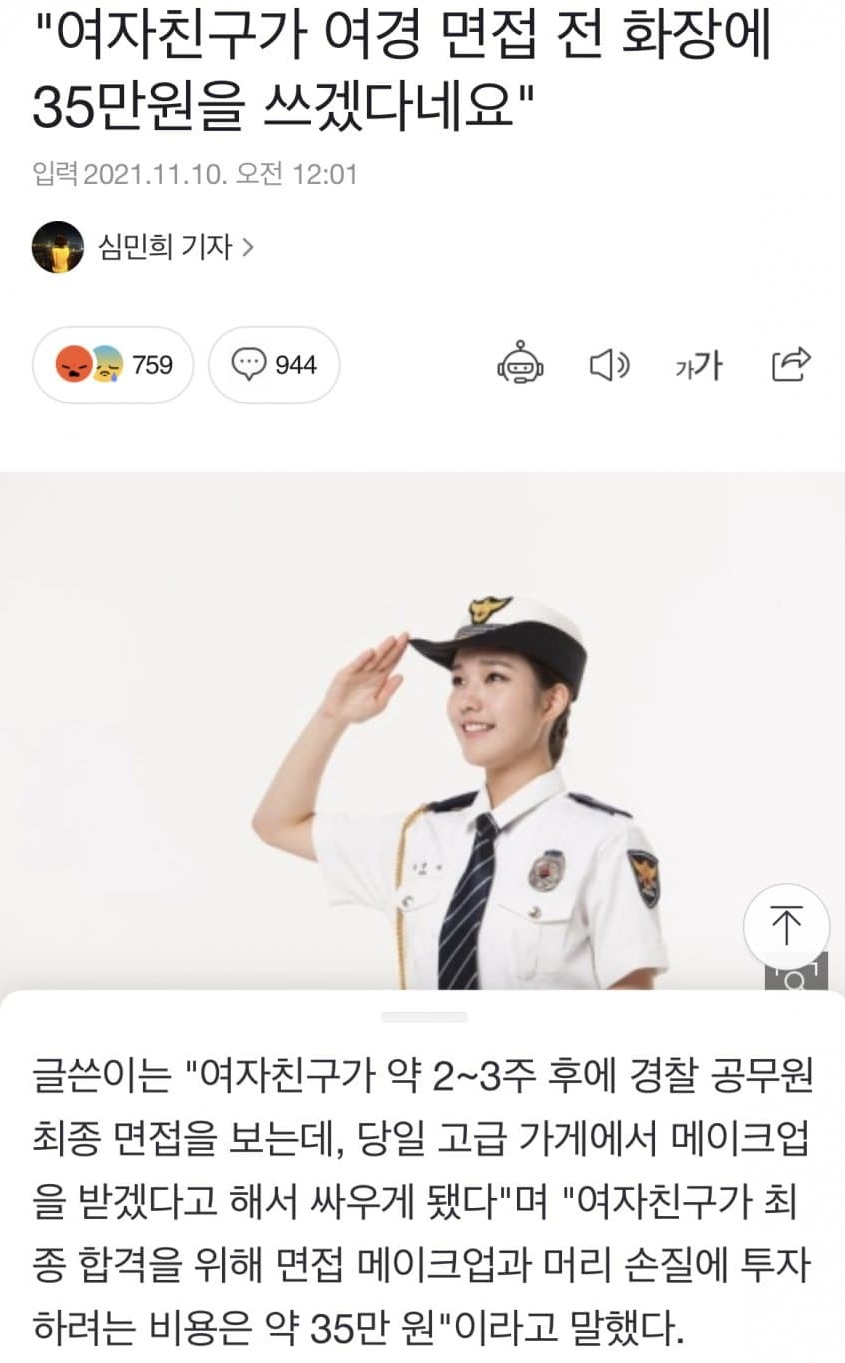Open the AI summary robot icon

tap(520, 365)
